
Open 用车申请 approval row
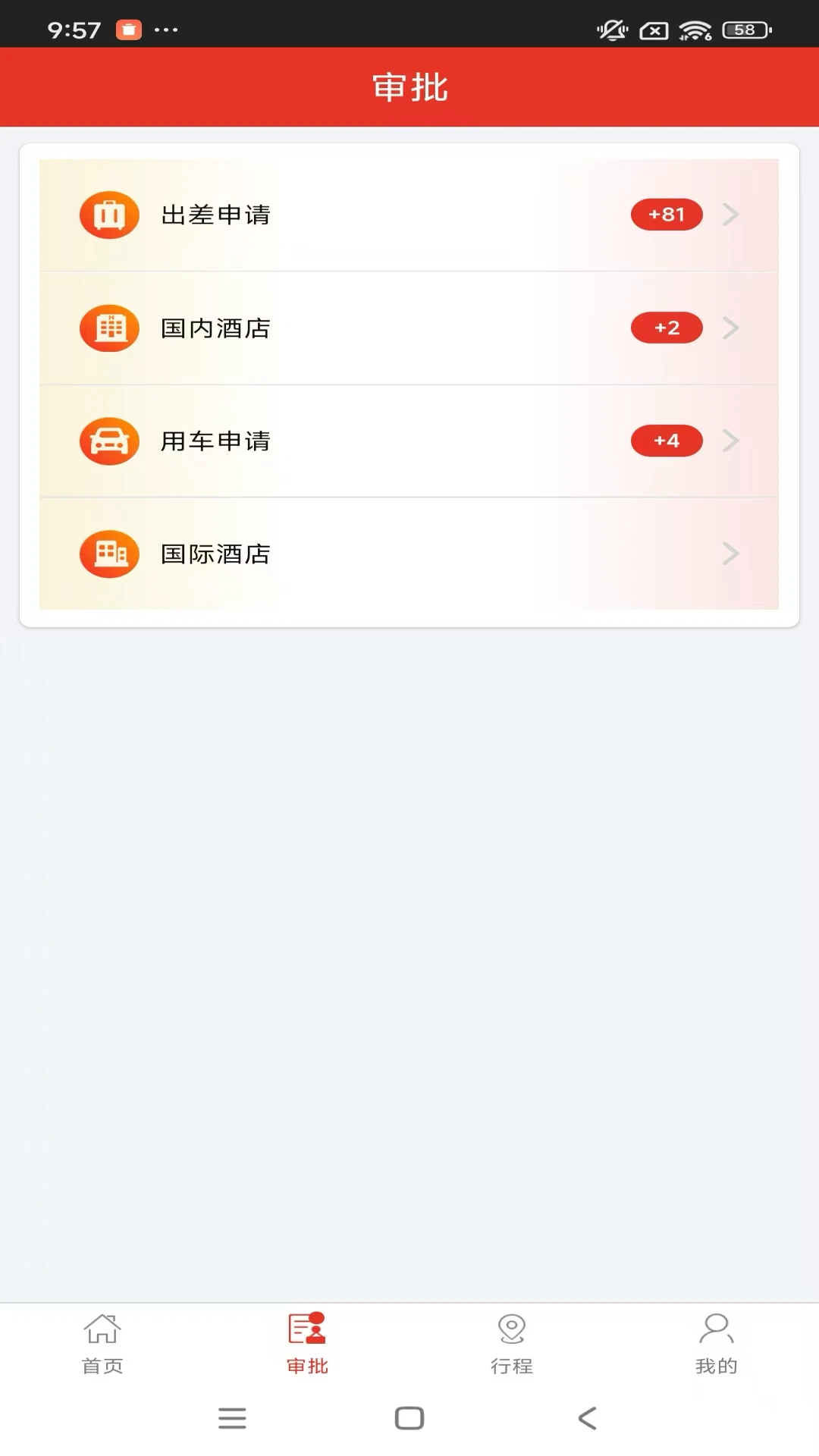click(409, 441)
